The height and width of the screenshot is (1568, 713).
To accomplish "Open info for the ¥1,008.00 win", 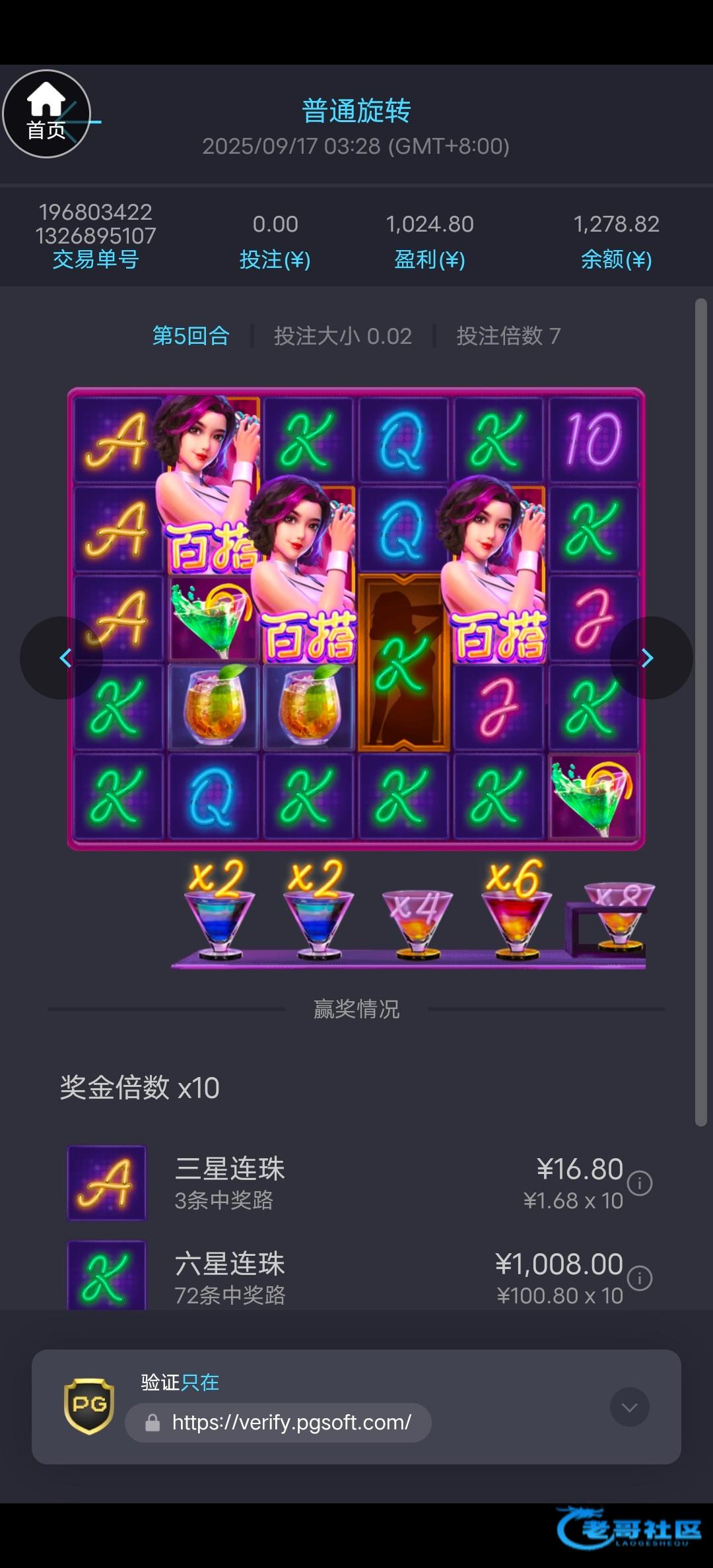I will [x=639, y=1278].
